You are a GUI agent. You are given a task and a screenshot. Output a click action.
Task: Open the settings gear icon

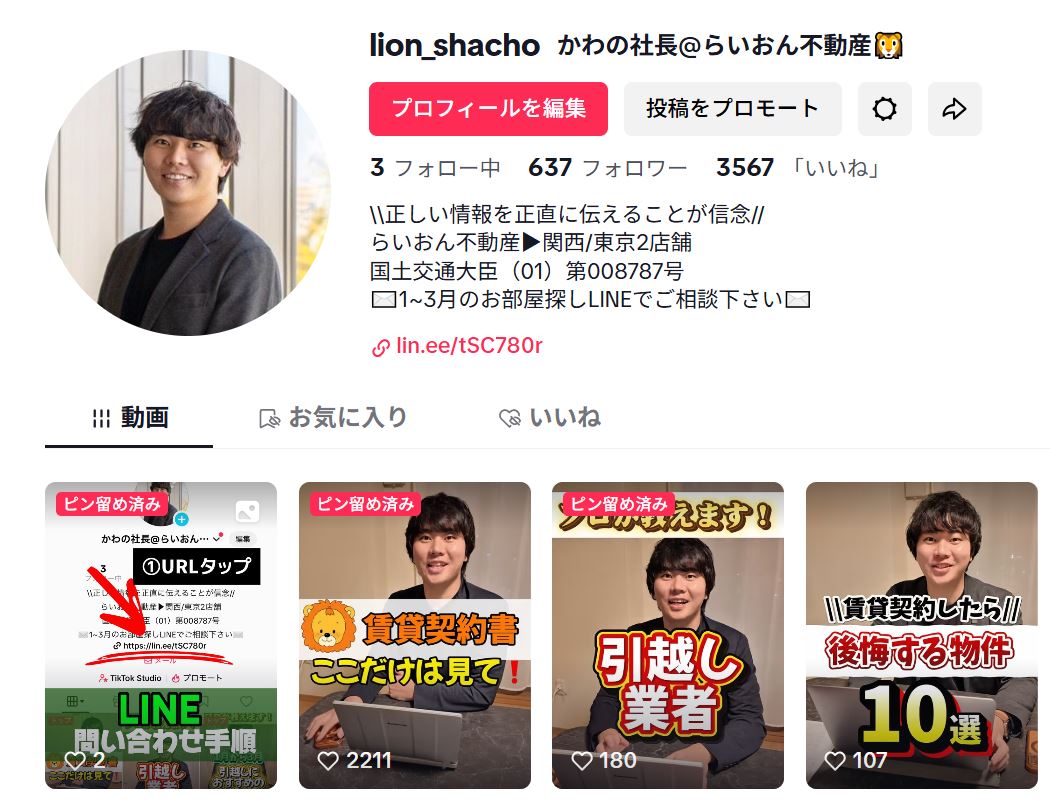884,109
